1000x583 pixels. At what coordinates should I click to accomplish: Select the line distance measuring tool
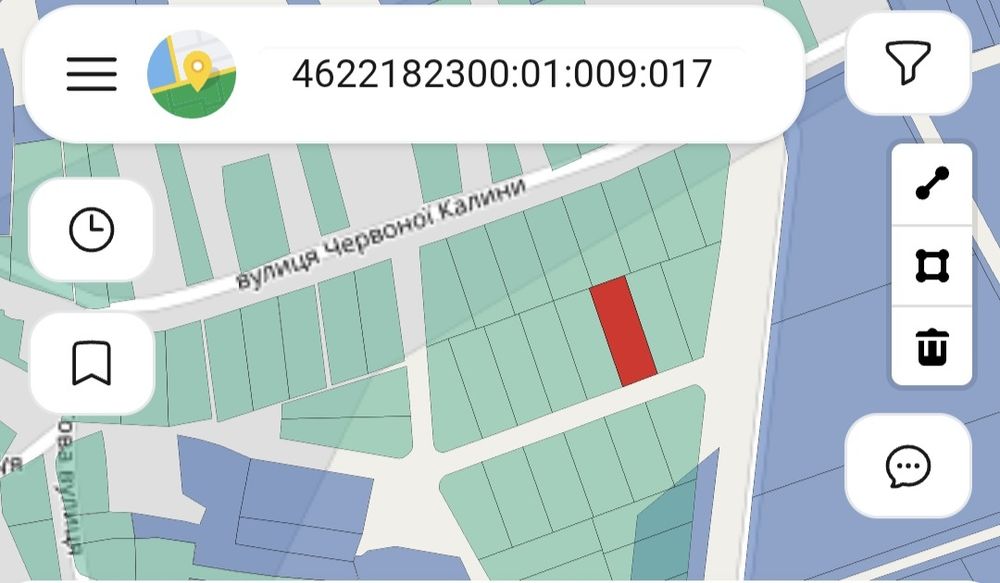point(931,185)
